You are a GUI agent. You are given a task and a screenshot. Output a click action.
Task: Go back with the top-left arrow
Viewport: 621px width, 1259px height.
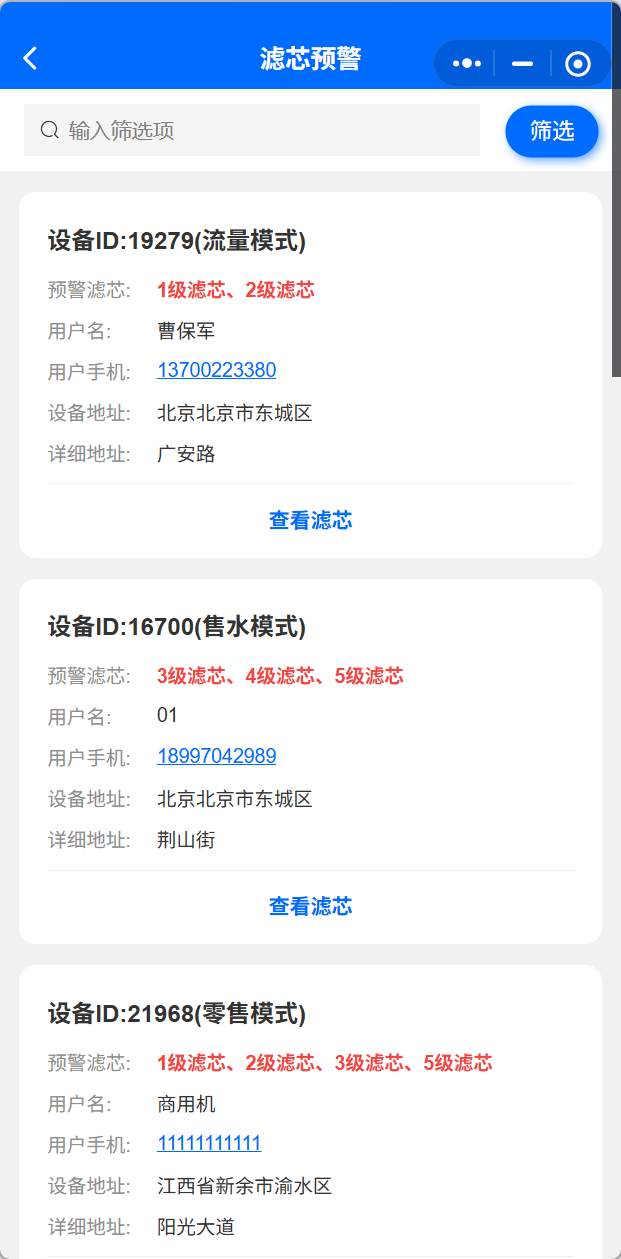31,59
